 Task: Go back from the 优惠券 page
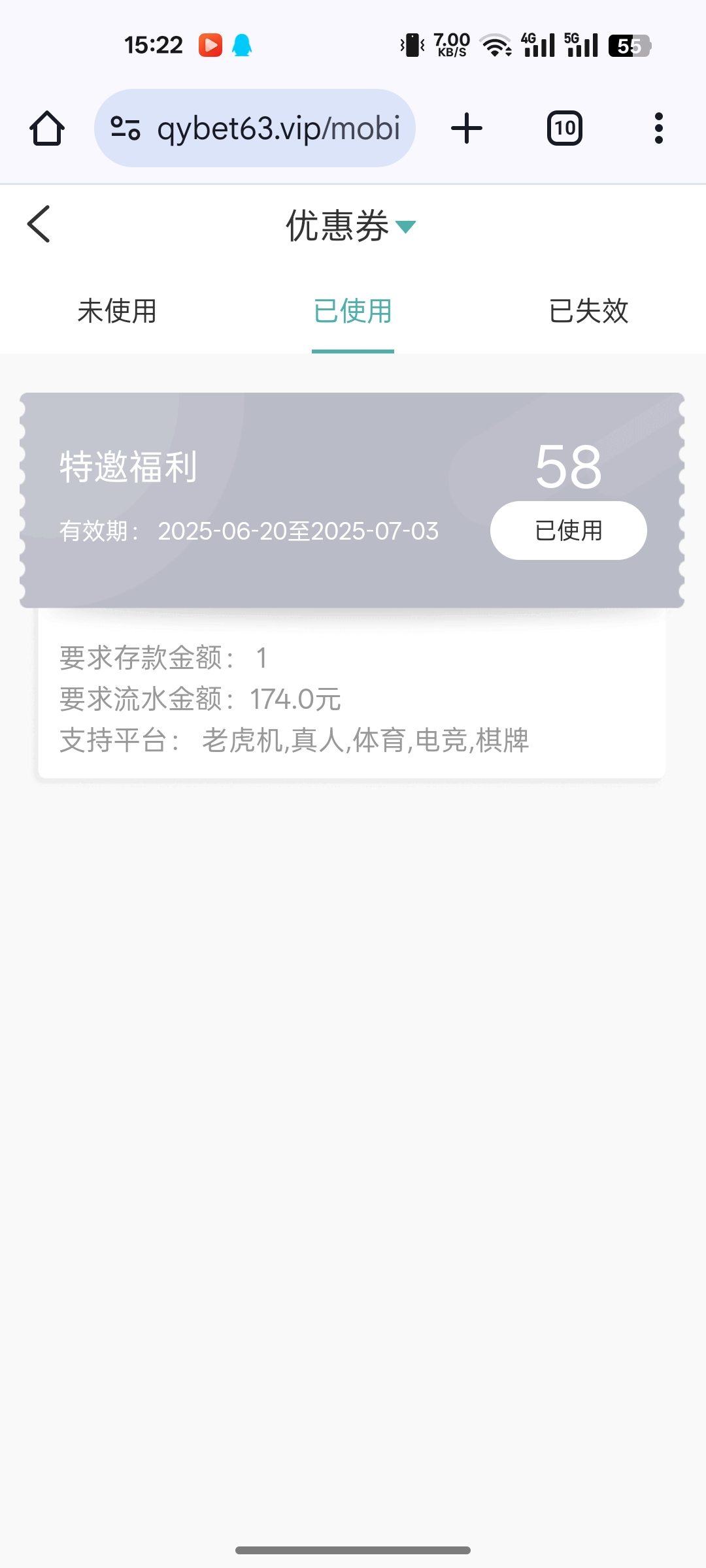(39, 224)
